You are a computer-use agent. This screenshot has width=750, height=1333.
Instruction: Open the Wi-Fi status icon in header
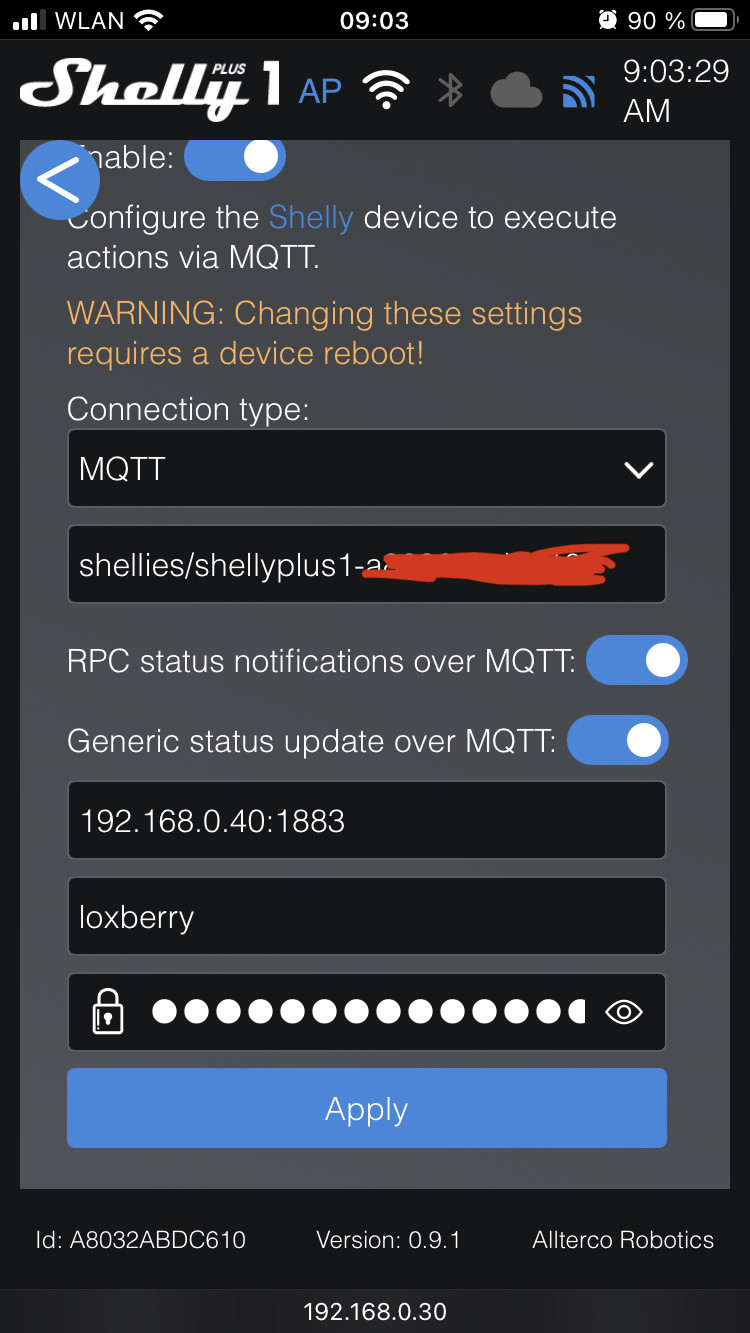coord(386,90)
